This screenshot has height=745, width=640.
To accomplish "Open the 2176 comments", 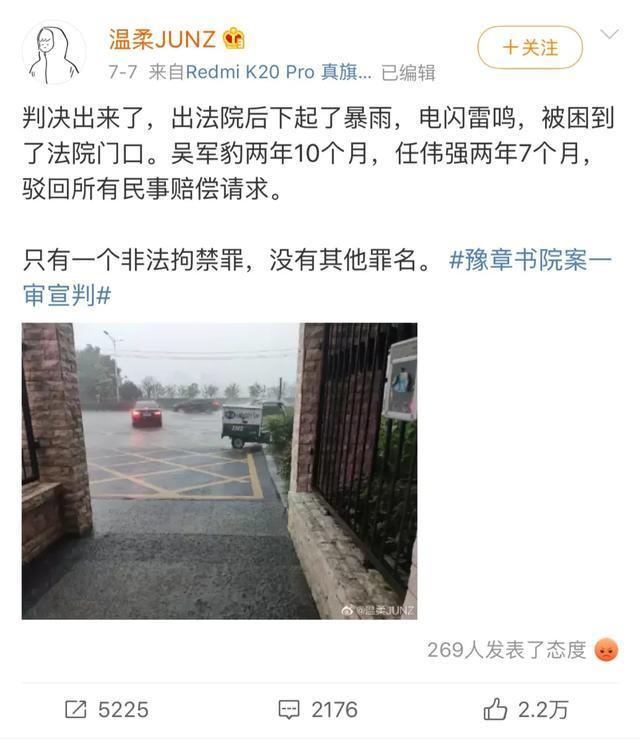I will tap(318, 709).
